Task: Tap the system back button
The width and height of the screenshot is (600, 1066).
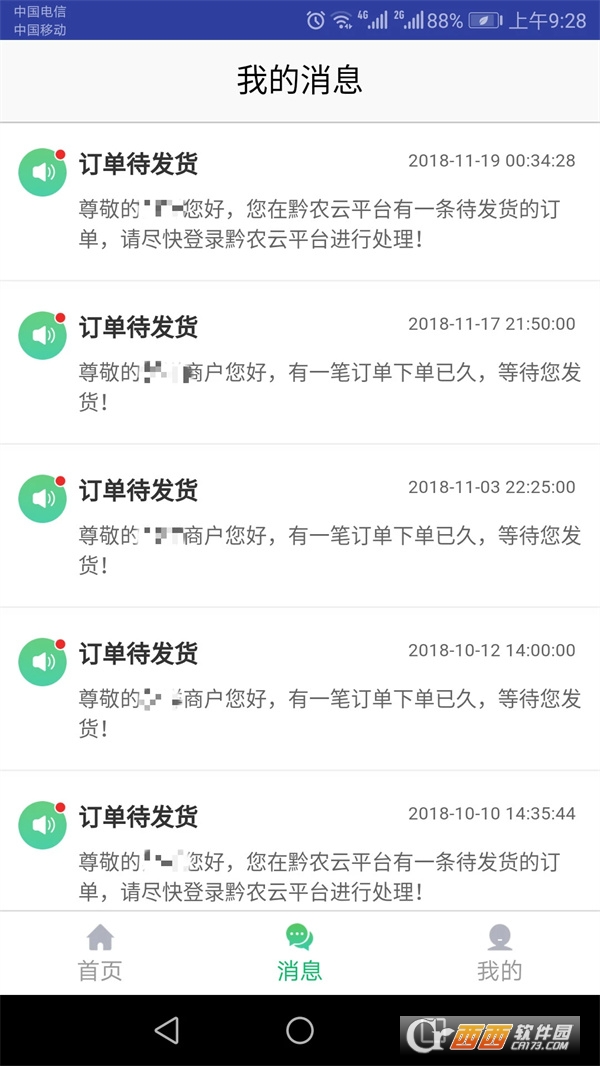Action: 167,1030
